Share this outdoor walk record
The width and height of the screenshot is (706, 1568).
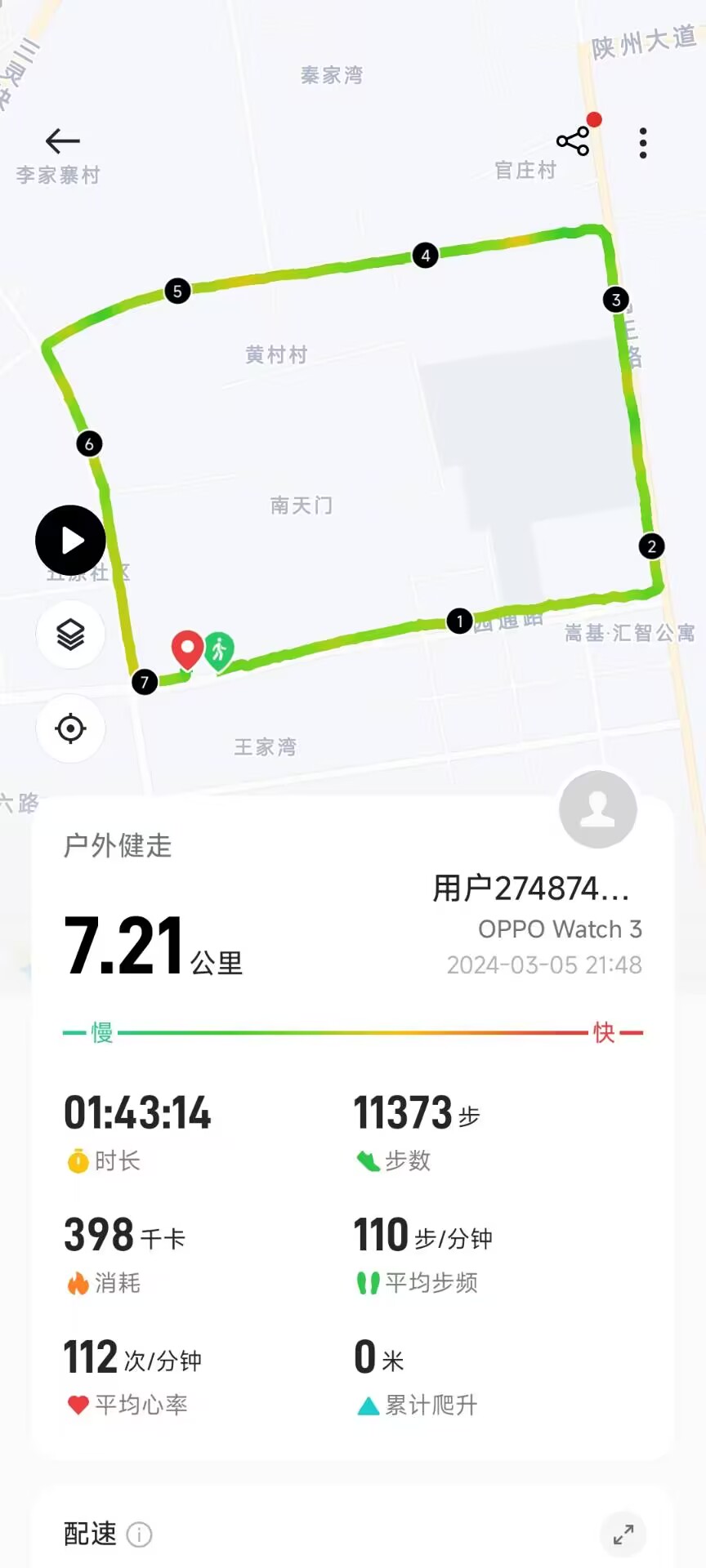(573, 141)
